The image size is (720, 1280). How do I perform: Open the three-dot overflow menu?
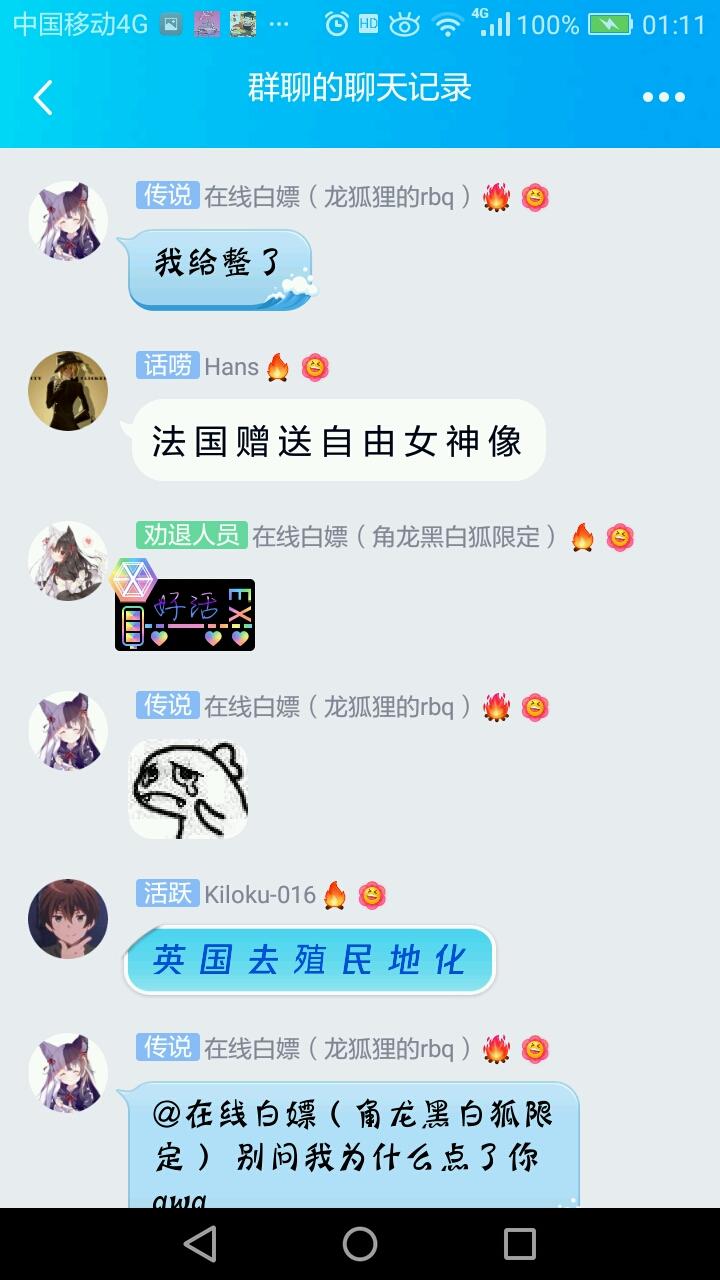(x=663, y=98)
